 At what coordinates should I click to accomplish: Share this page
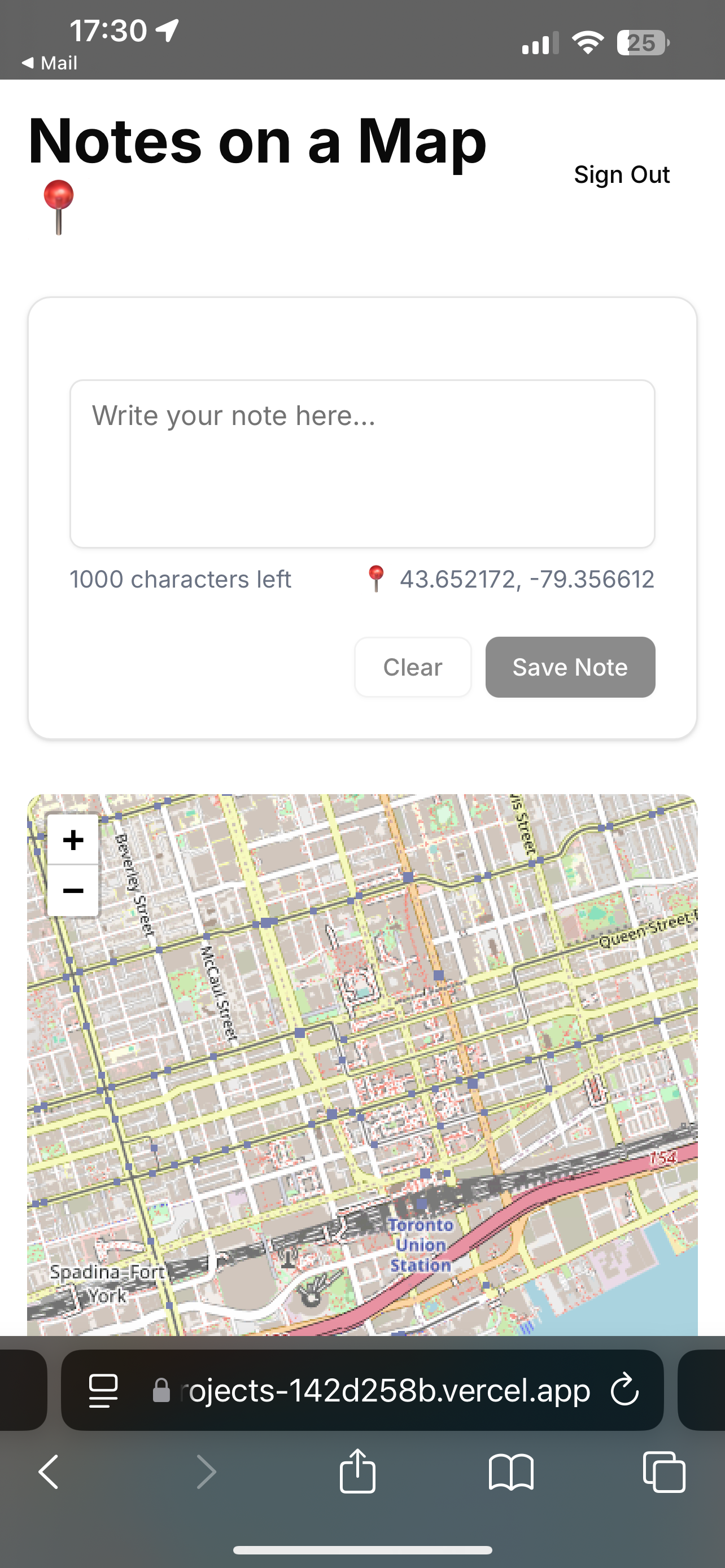click(x=357, y=1471)
